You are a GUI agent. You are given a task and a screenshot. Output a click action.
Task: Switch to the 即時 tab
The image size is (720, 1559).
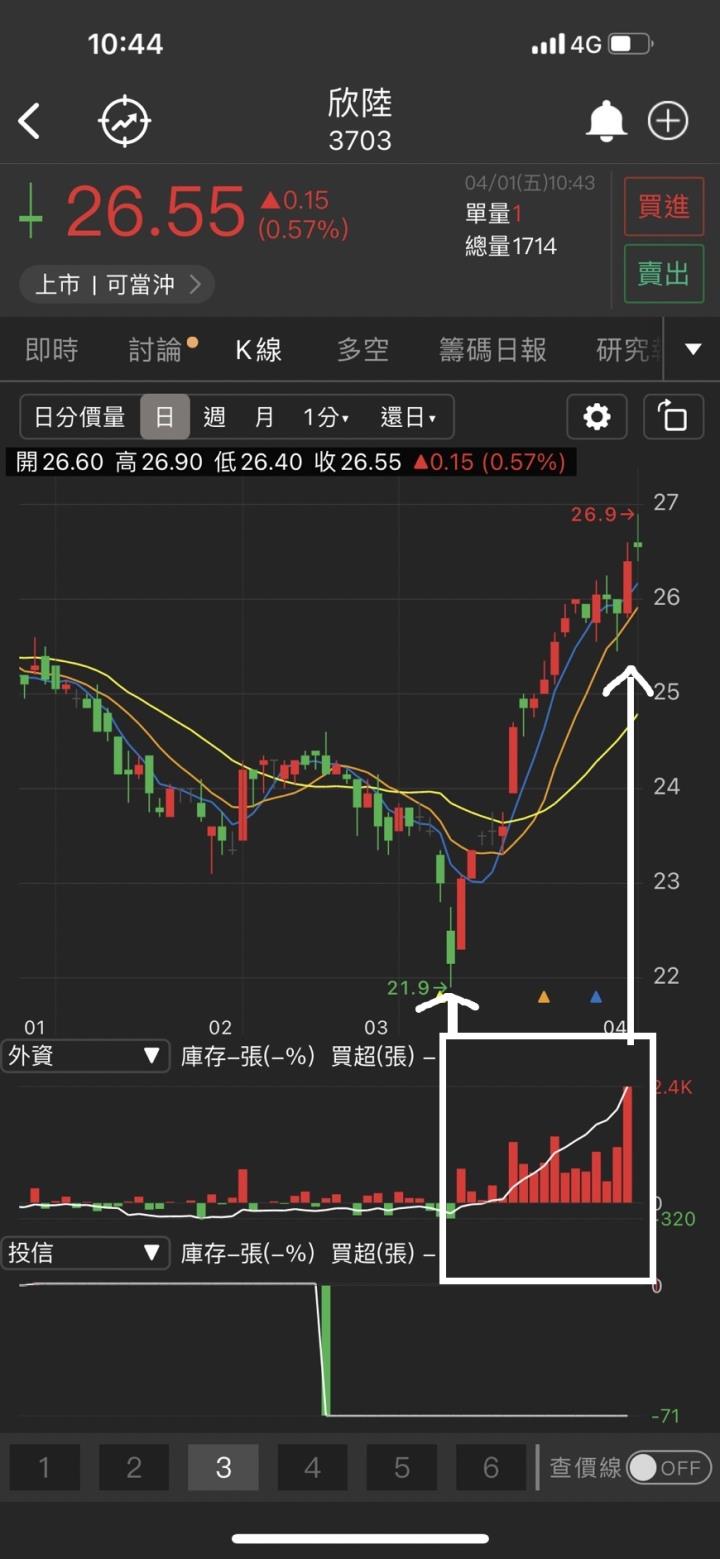(x=51, y=350)
